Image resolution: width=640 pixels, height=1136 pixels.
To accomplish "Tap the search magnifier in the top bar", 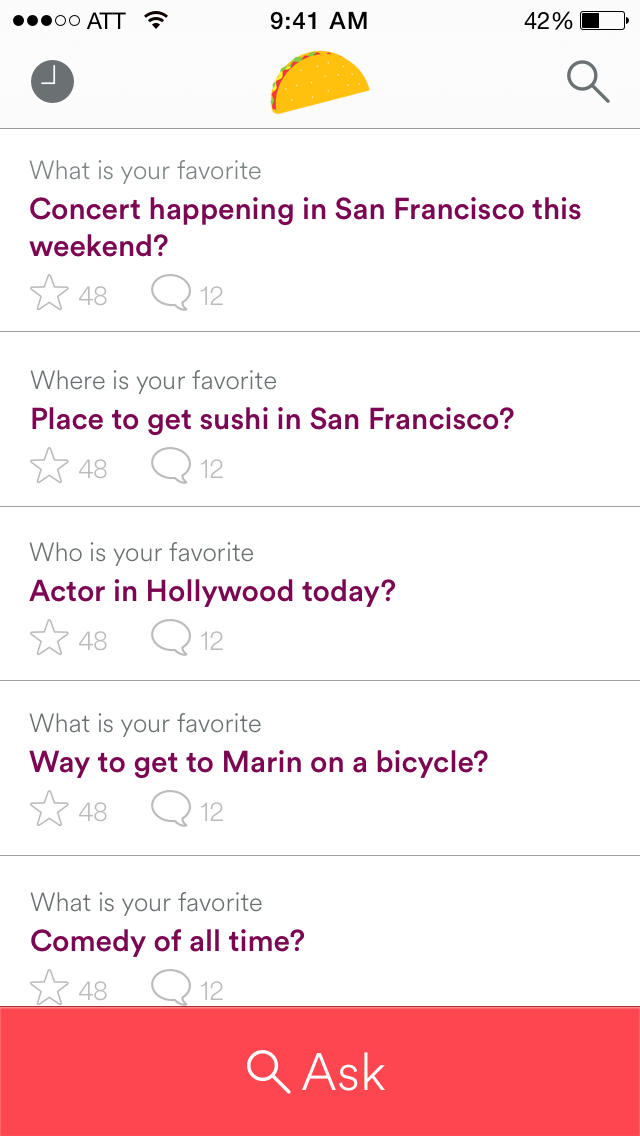I will [588, 82].
